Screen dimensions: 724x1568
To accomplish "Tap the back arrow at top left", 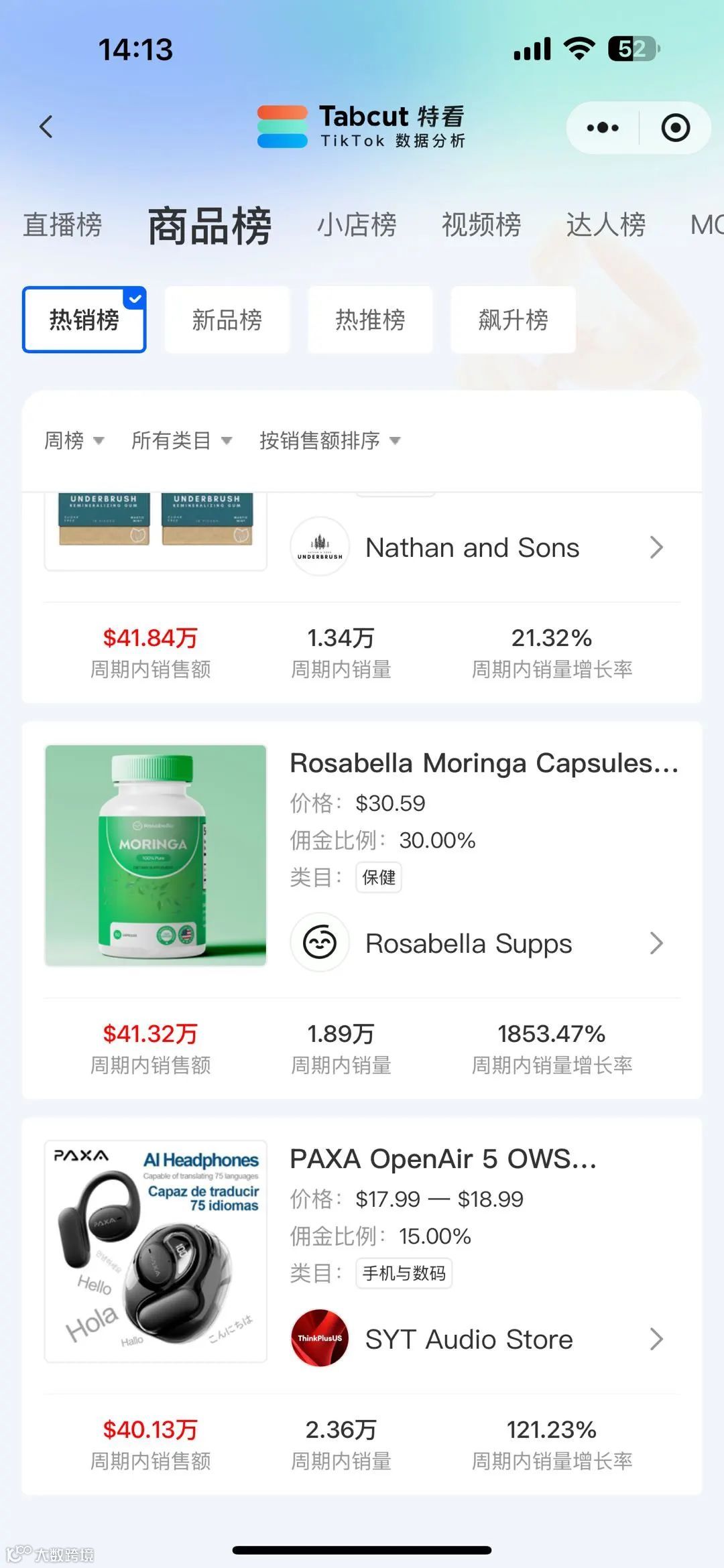I will tap(45, 126).
